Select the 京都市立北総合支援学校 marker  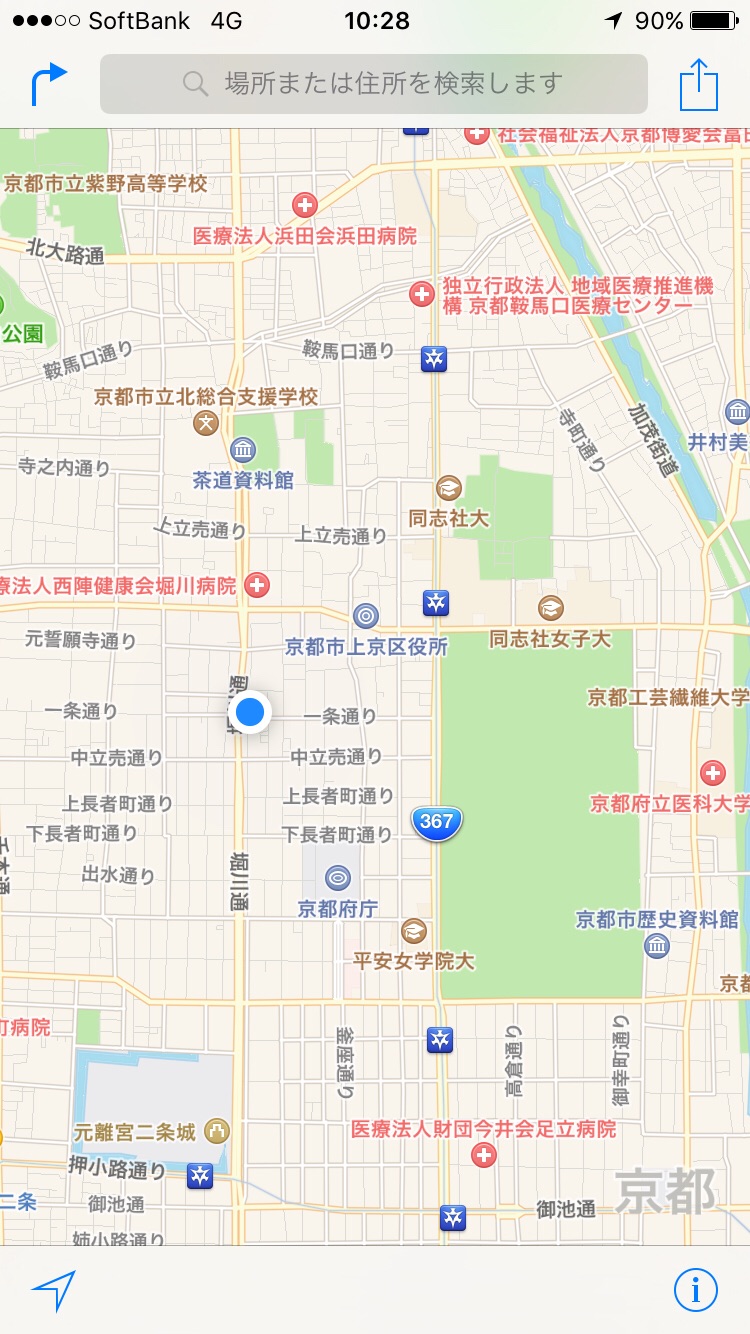(x=206, y=423)
